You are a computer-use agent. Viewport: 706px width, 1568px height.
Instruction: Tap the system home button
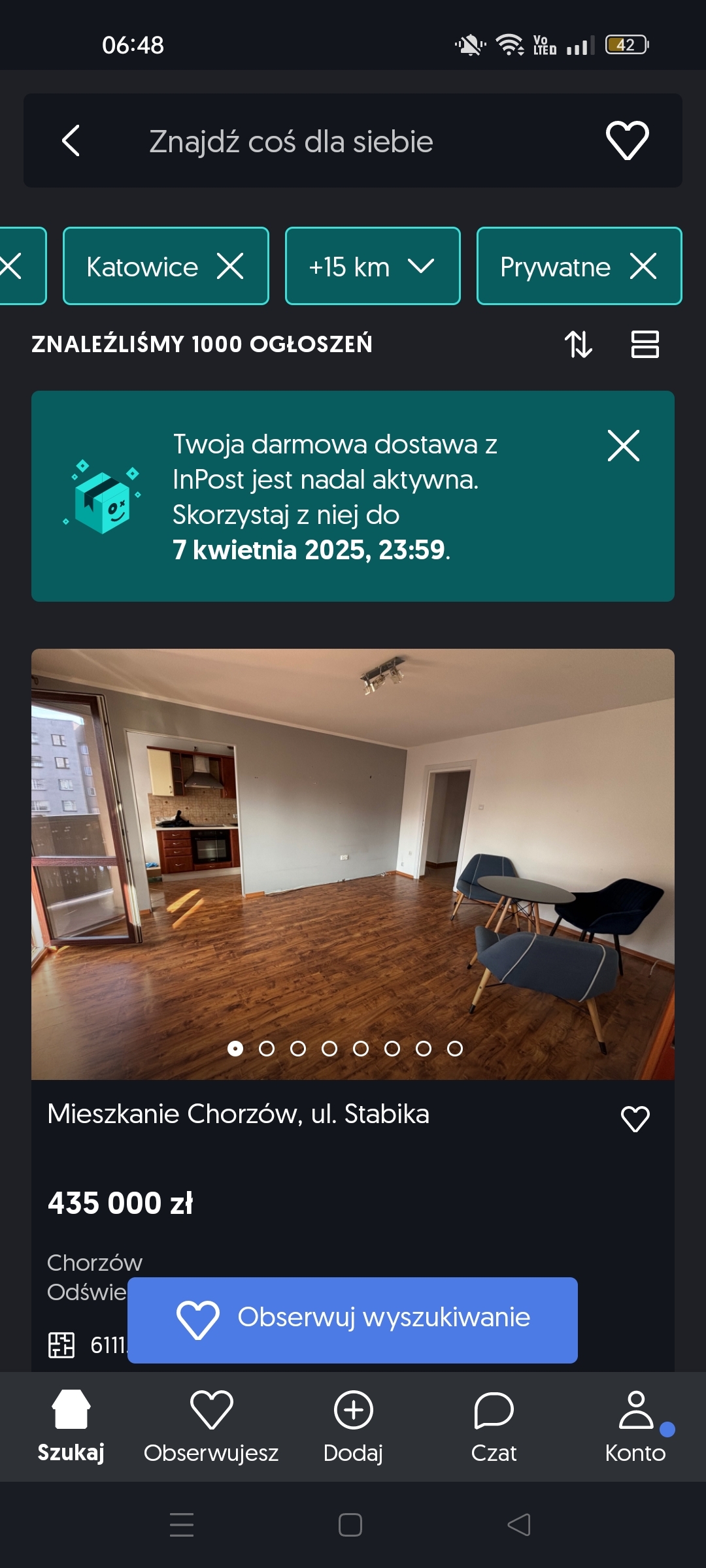[350, 1525]
